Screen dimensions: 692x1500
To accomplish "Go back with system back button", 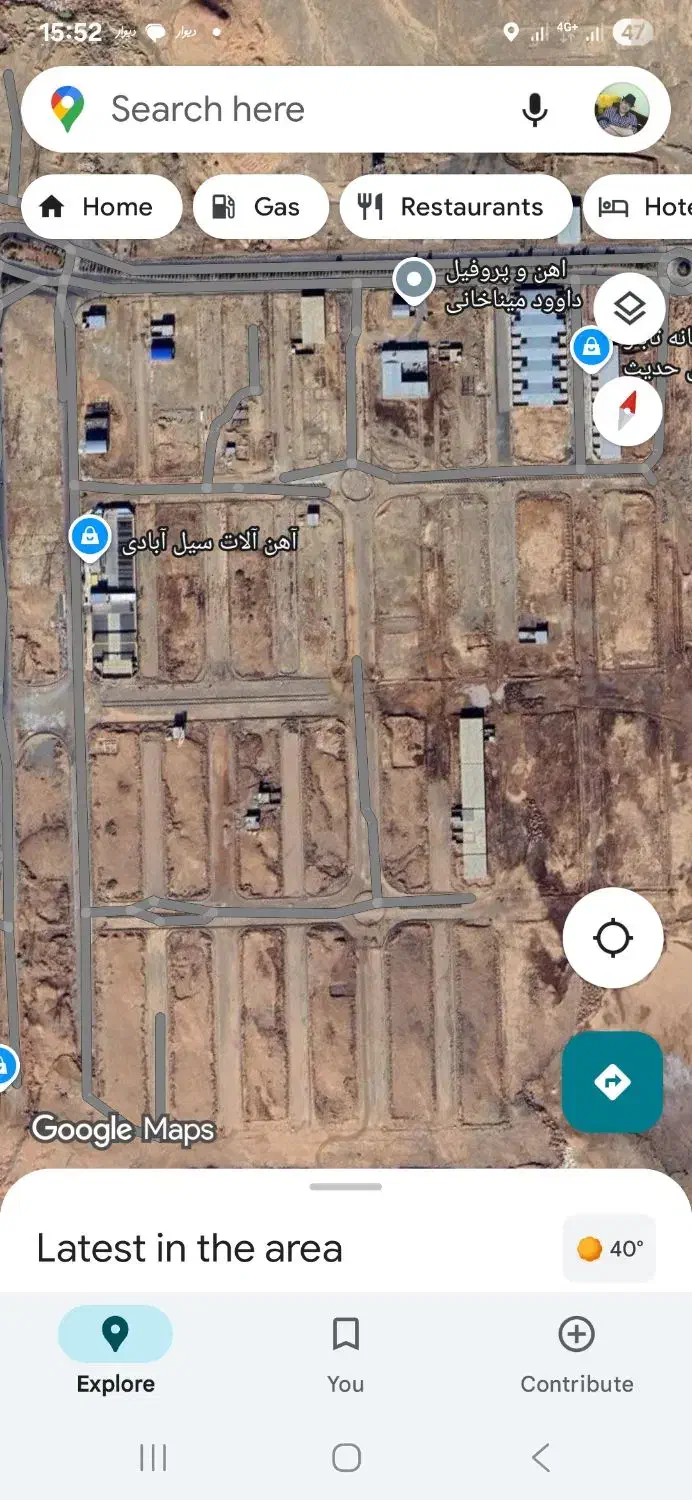I will (x=540, y=1458).
